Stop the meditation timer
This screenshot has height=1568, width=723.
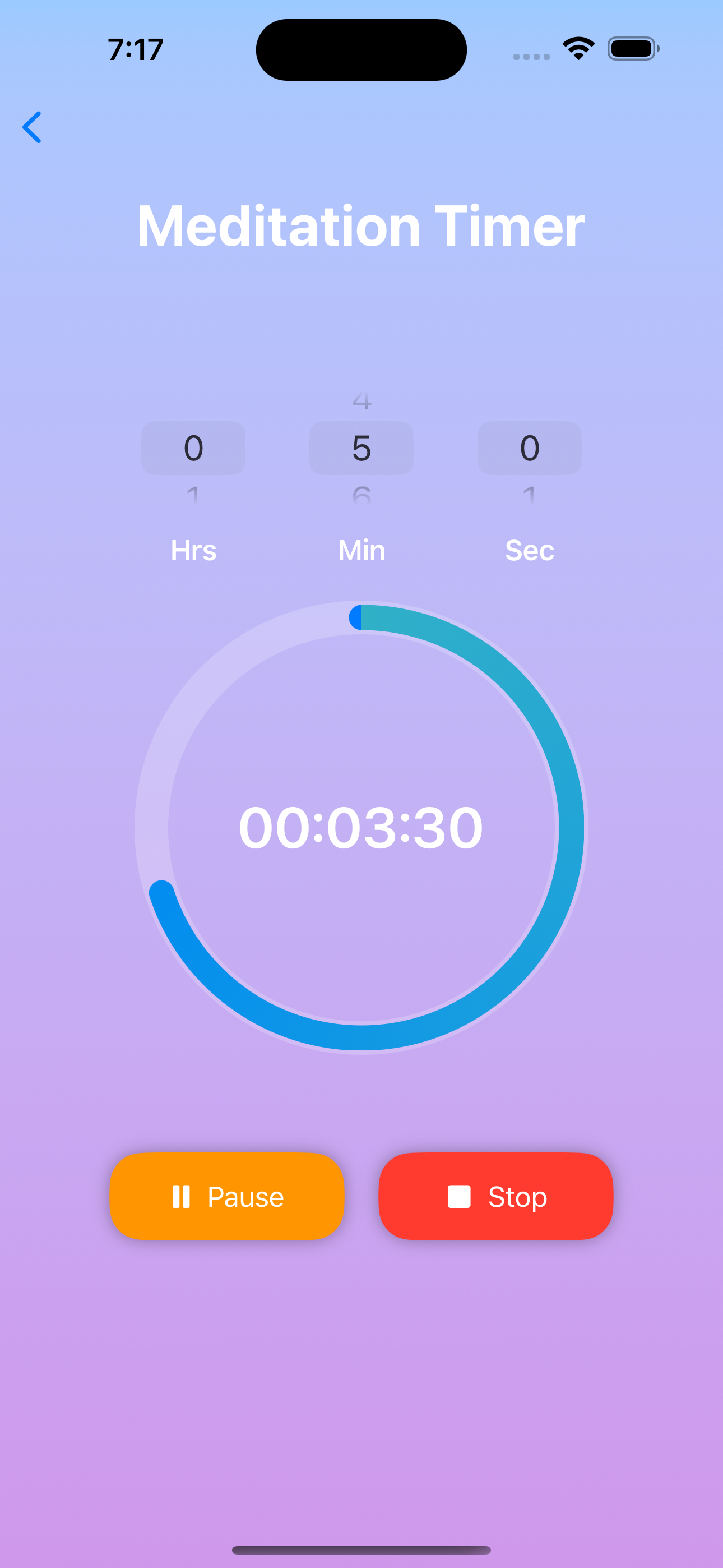(495, 1196)
